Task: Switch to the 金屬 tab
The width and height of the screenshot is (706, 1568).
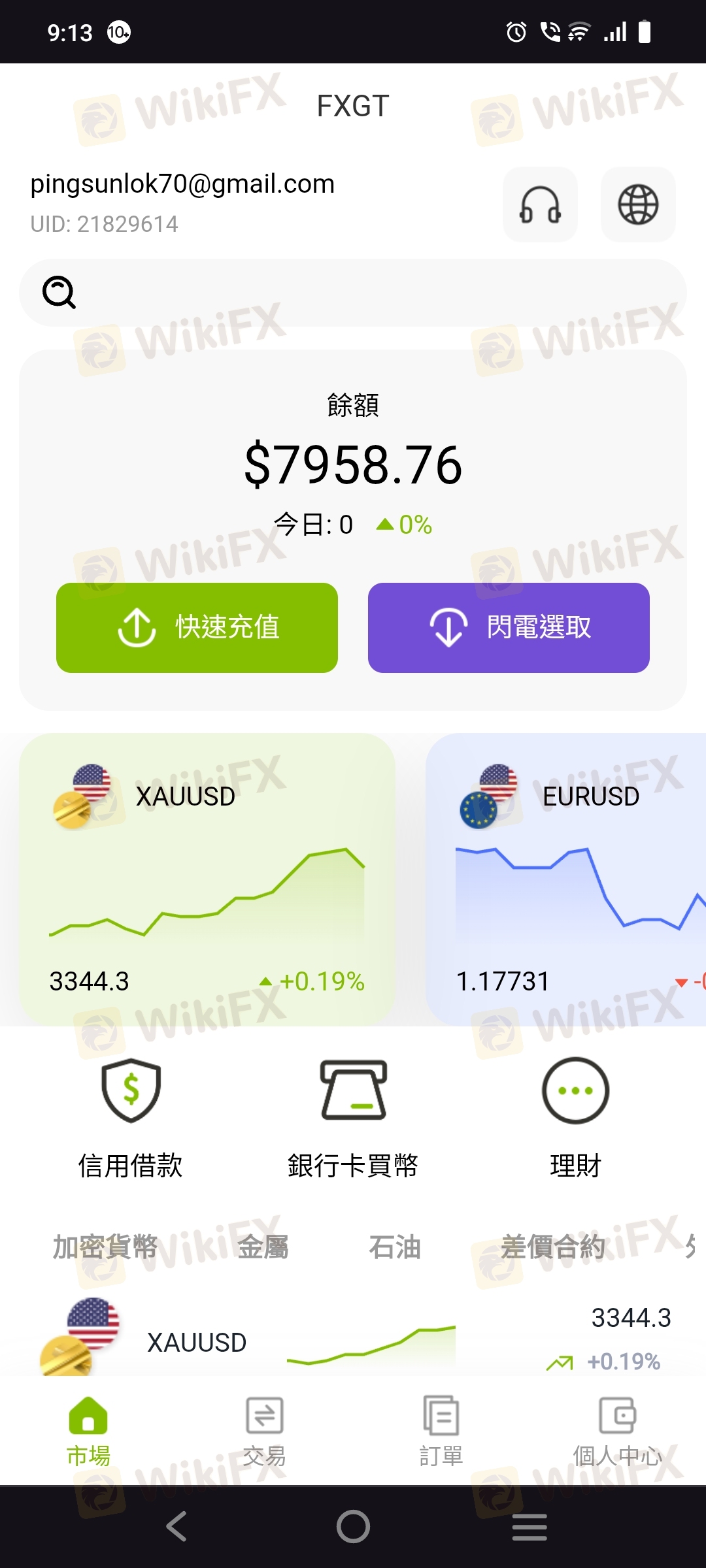Action: pos(263,1247)
